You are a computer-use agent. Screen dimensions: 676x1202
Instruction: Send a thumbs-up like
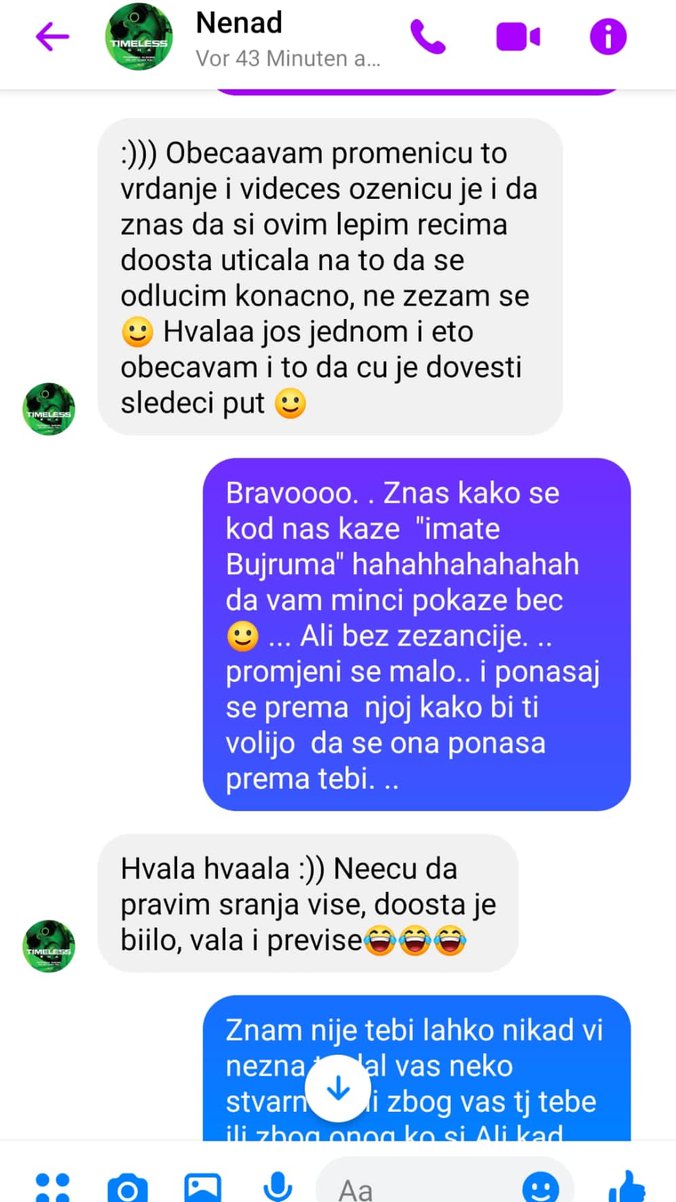pyautogui.click(x=627, y=1187)
